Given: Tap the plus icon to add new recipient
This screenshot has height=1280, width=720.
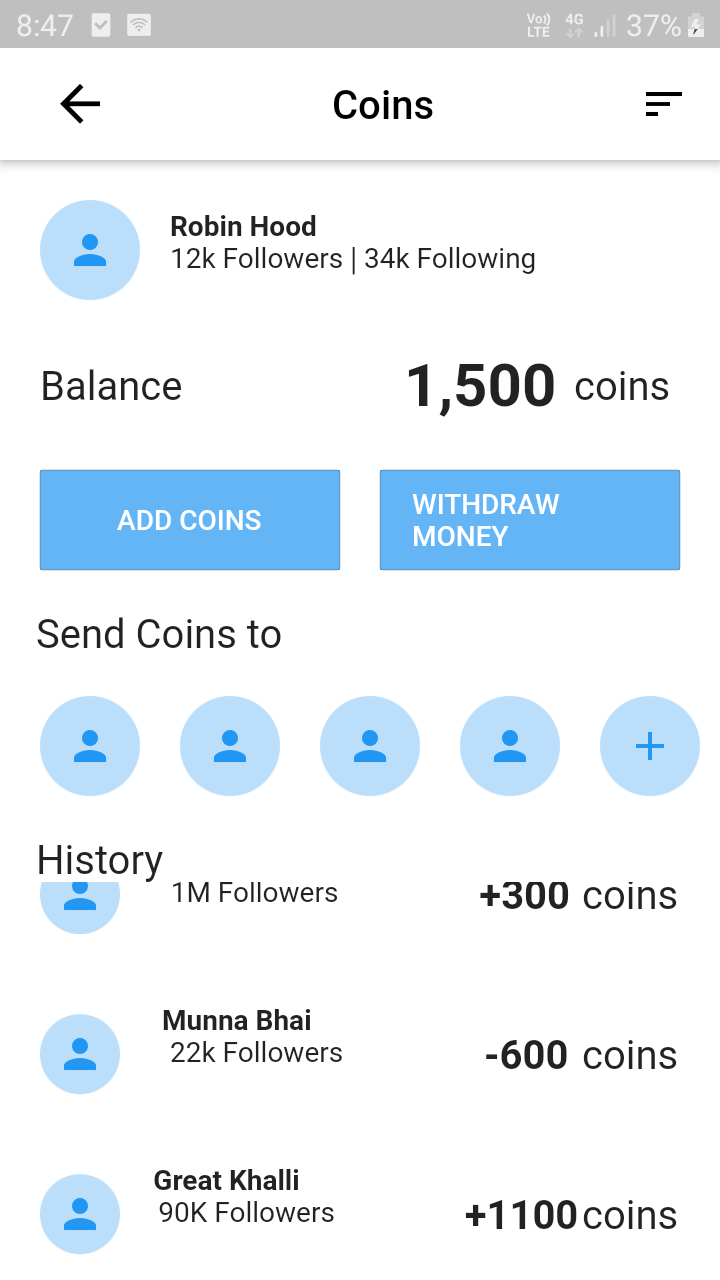Looking at the screenshot, I should [650, 745].
